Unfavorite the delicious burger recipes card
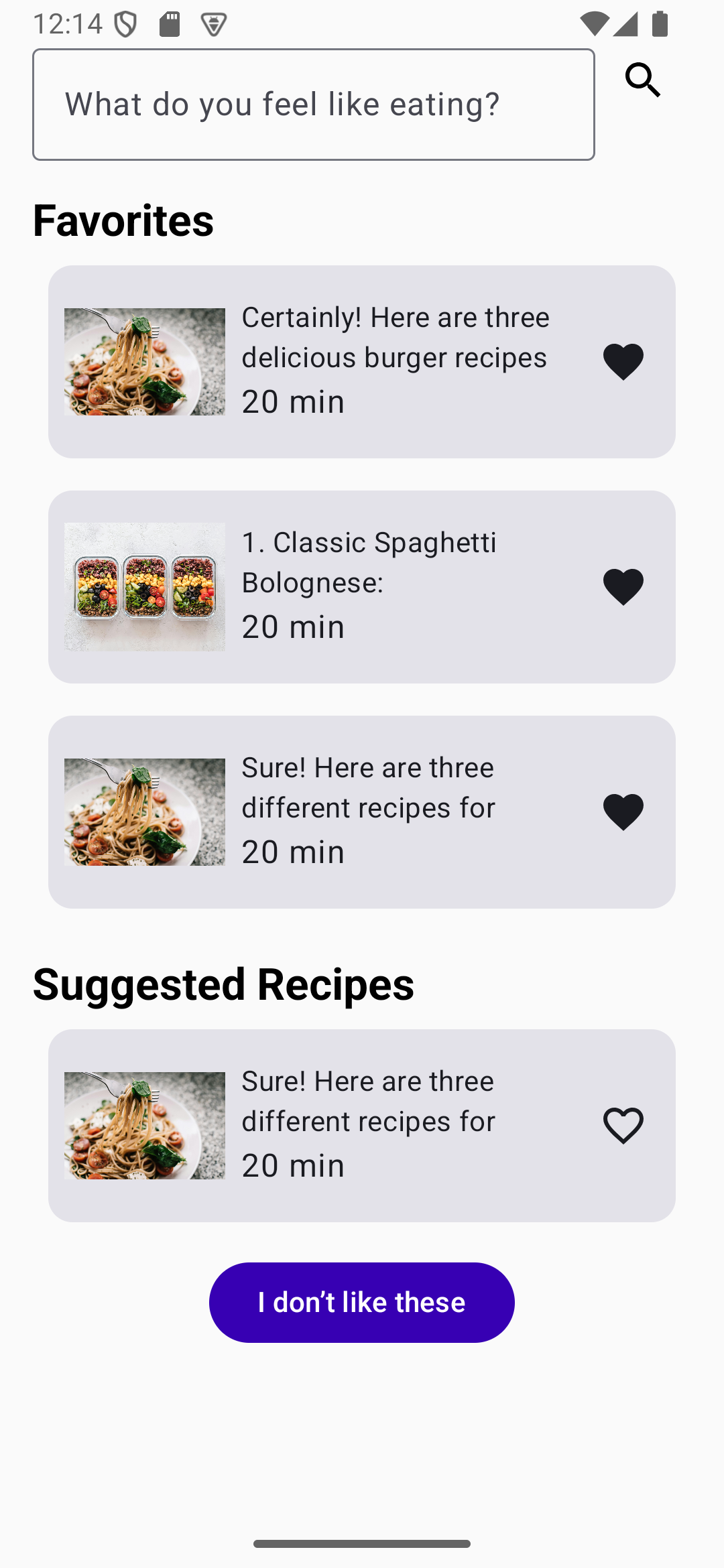The height and width of the screenshot is (1568, 724). [623, 362]
